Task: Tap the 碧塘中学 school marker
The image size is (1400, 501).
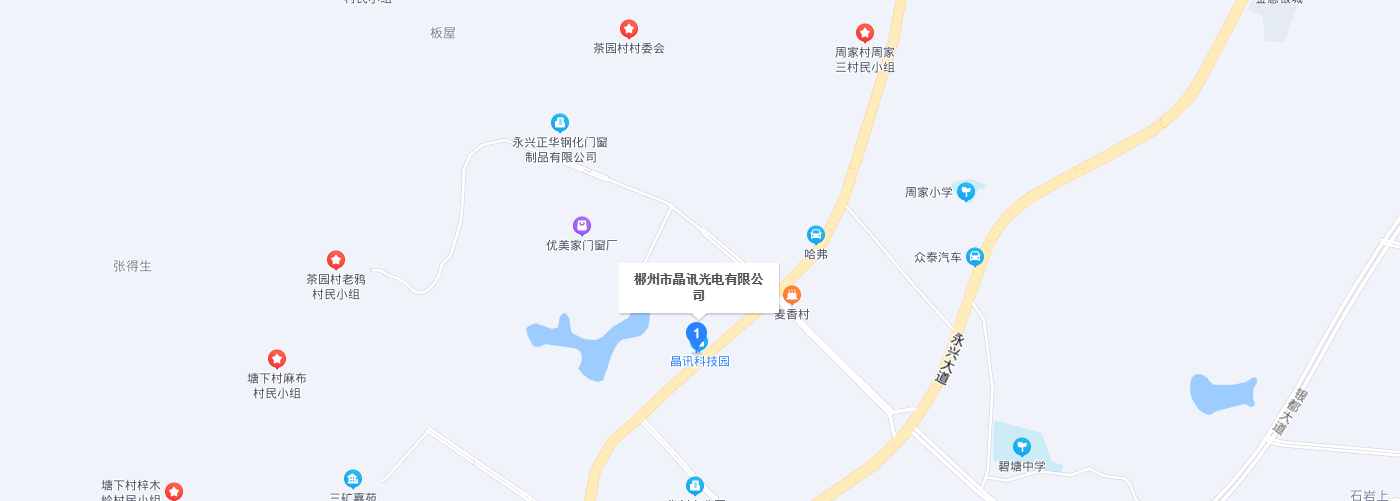Action: point(1021,447)
